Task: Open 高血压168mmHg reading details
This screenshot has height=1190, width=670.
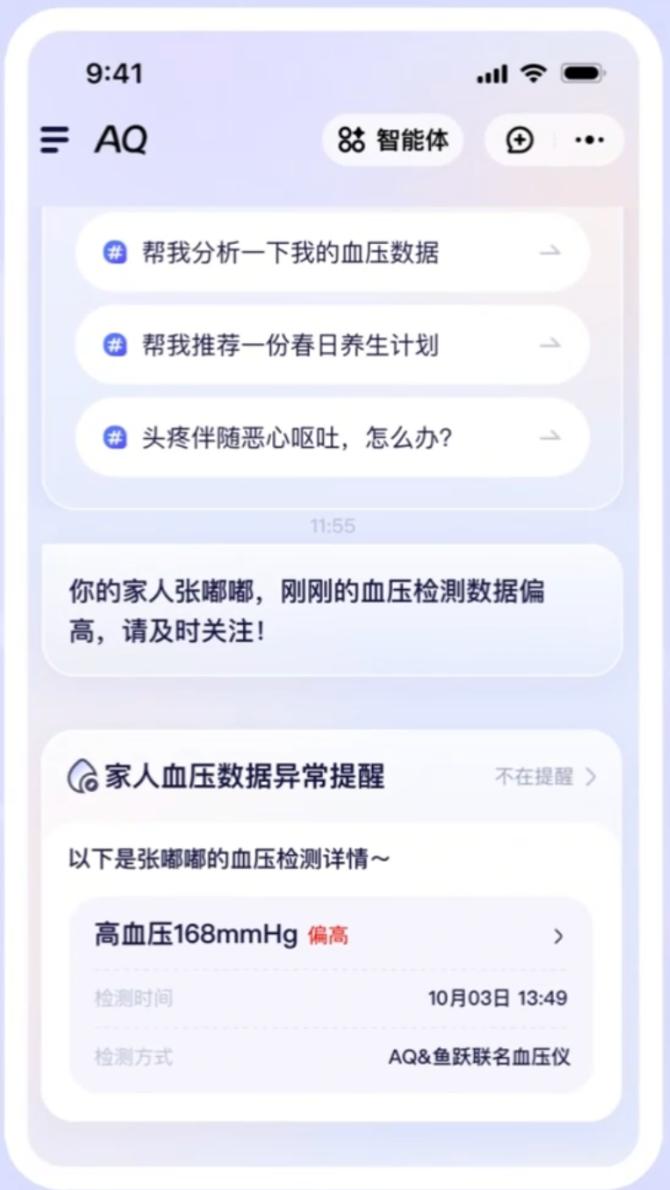Action: click(330, 936)
